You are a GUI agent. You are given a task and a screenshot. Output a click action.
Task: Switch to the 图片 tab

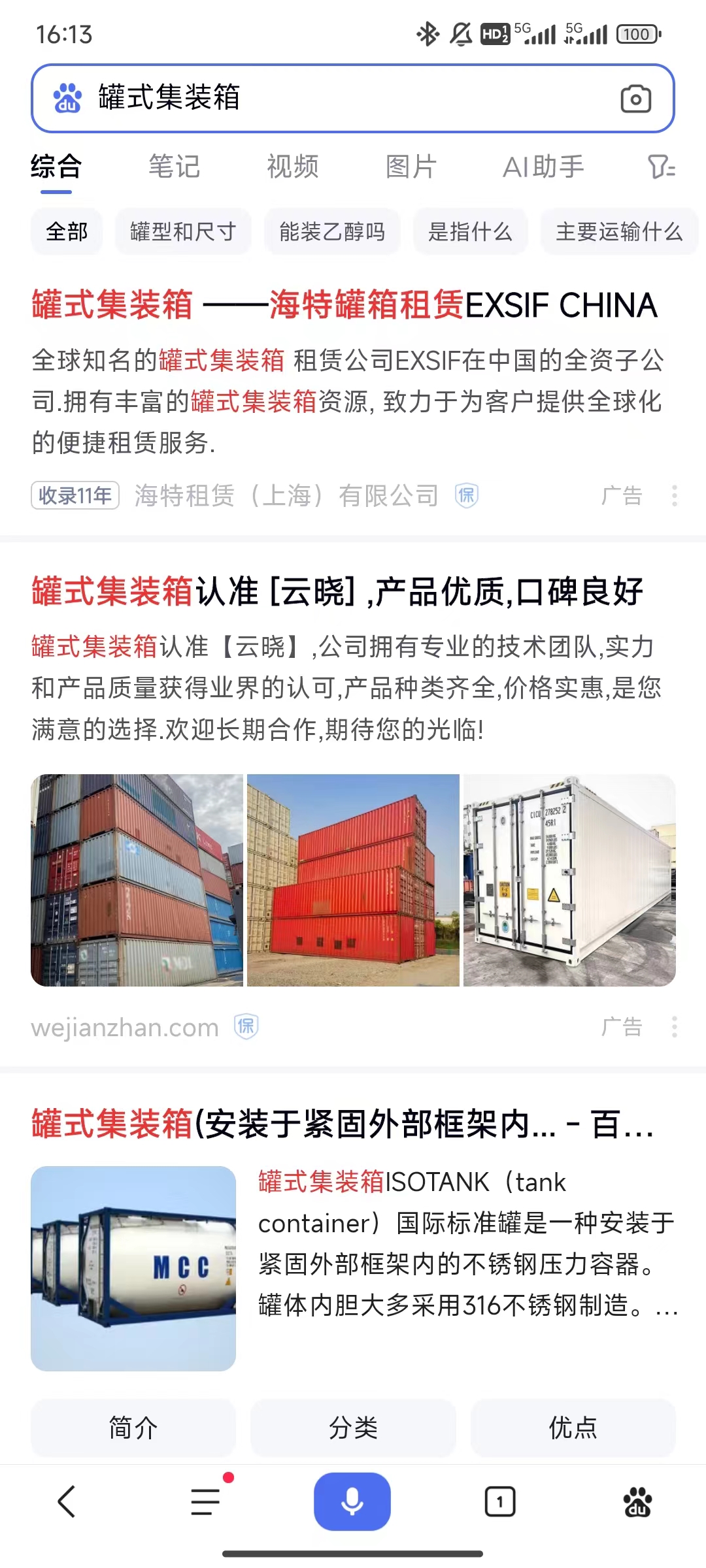(411, 167)
